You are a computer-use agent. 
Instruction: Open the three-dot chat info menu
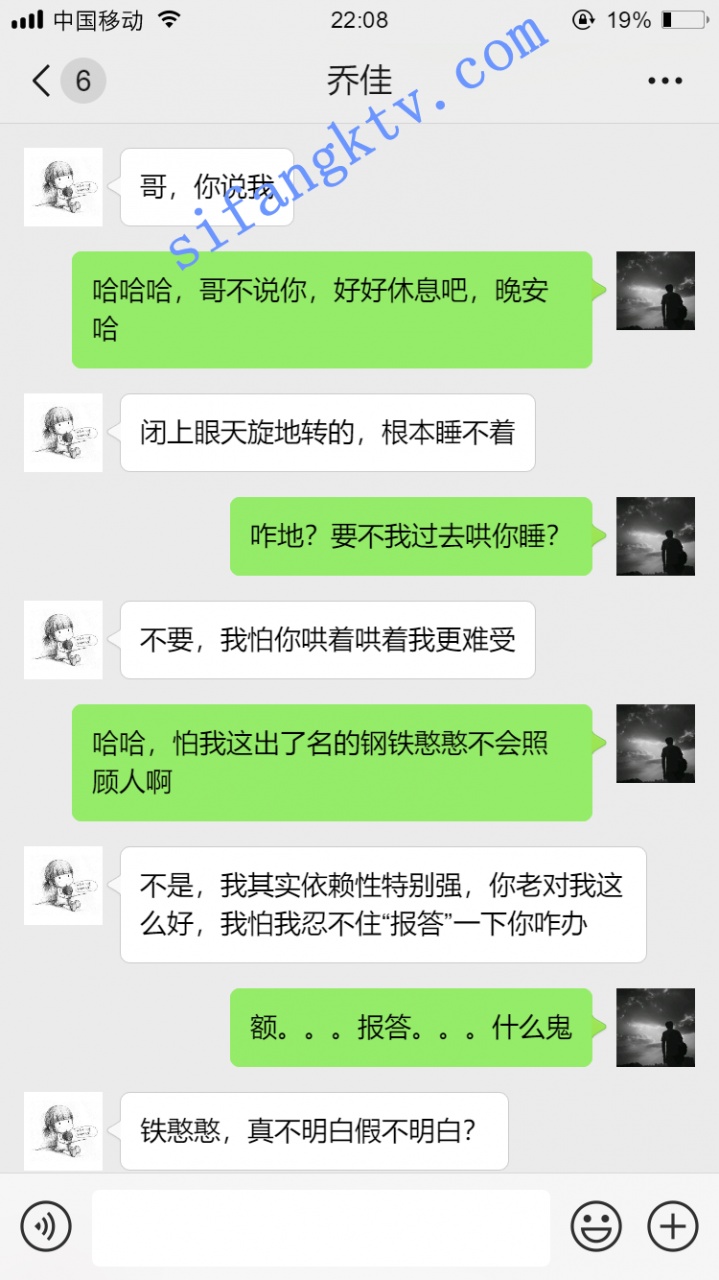[x=664, y=81]
